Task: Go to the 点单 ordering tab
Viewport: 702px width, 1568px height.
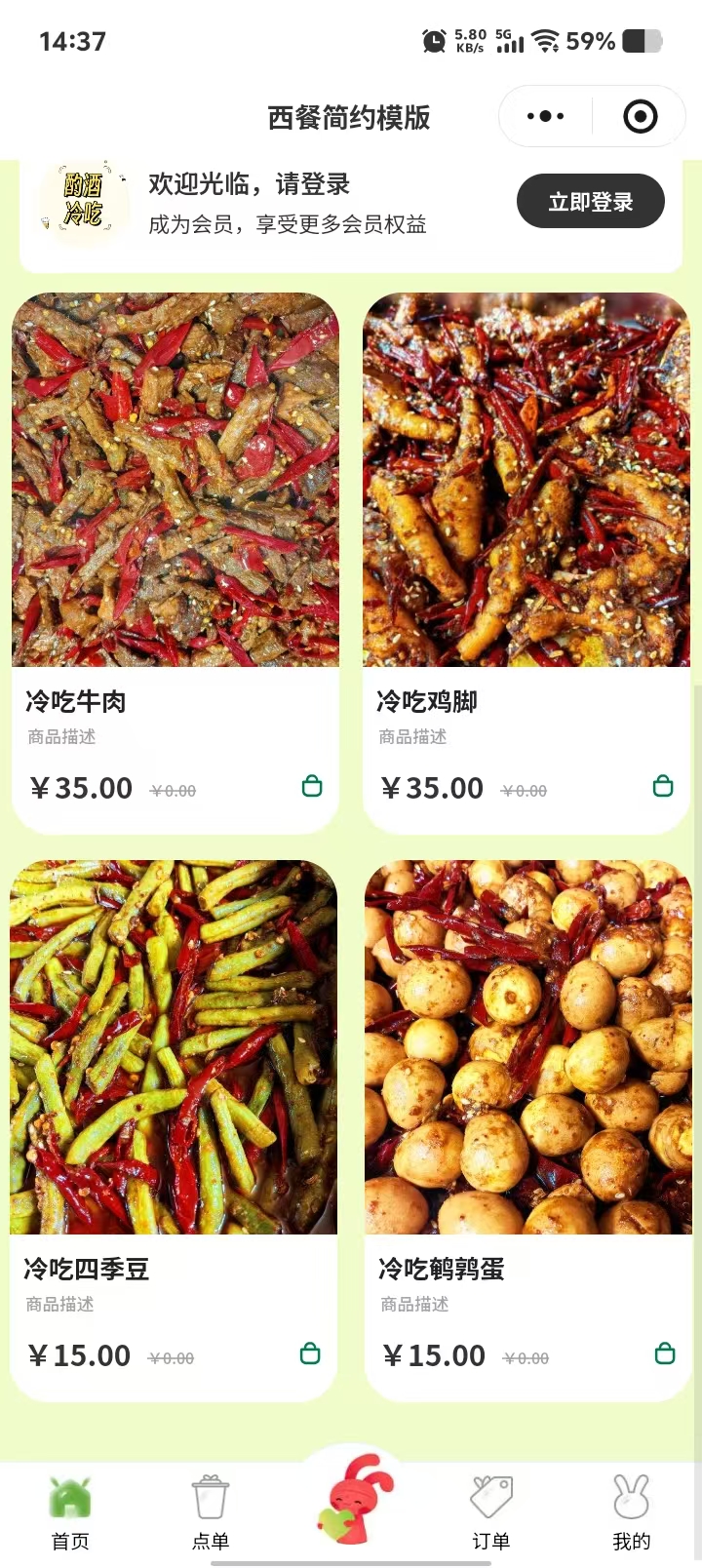Action: tap(211, 1513)
